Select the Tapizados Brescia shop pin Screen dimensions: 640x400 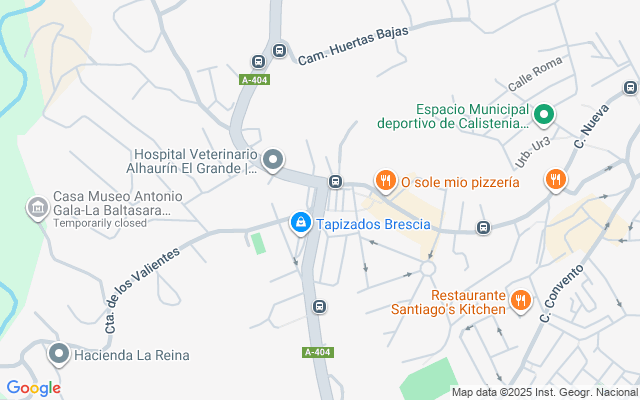click(x=299, y=223)
